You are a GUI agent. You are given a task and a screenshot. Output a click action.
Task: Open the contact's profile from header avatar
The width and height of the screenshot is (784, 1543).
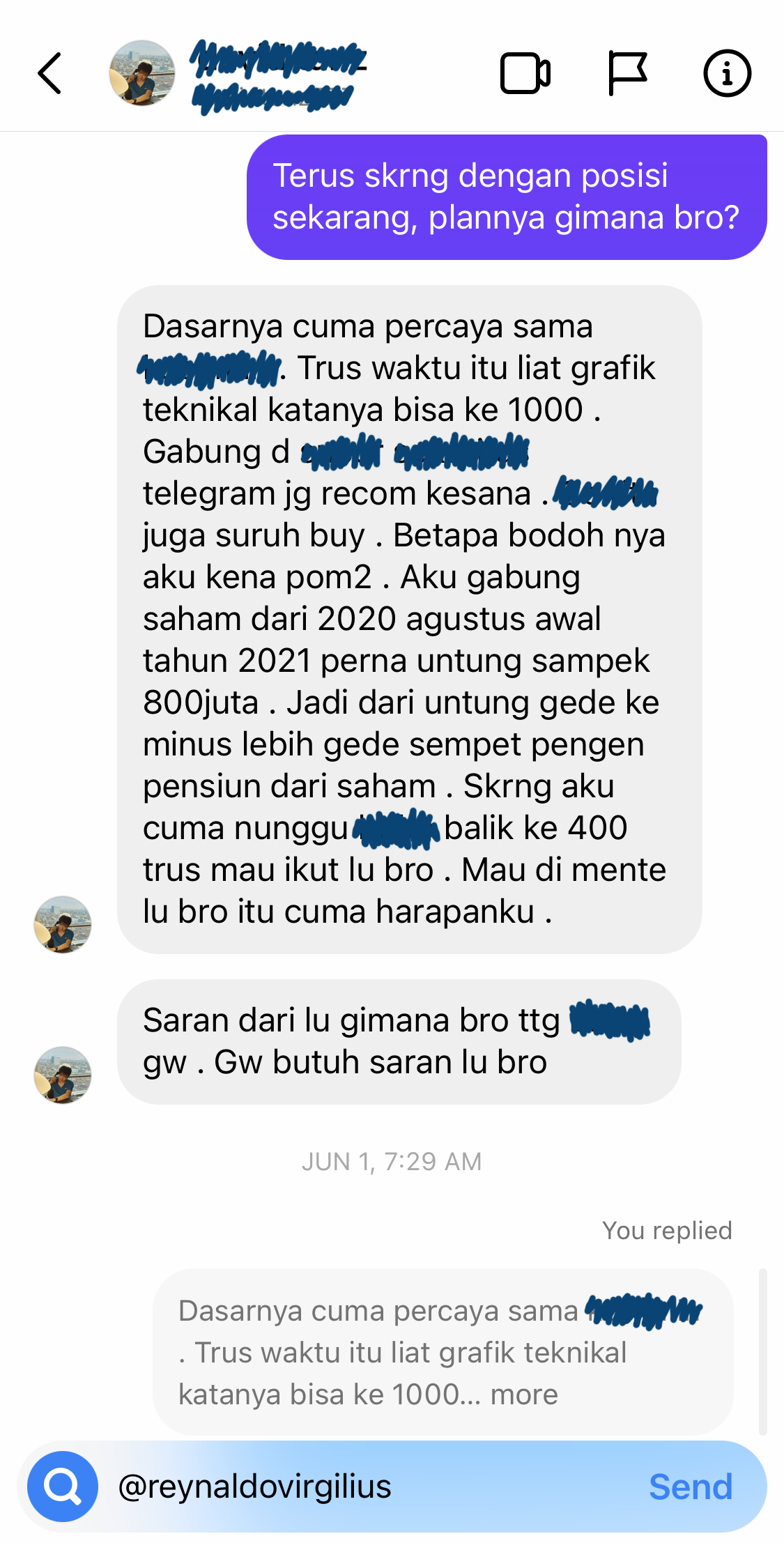pos(141,73)
